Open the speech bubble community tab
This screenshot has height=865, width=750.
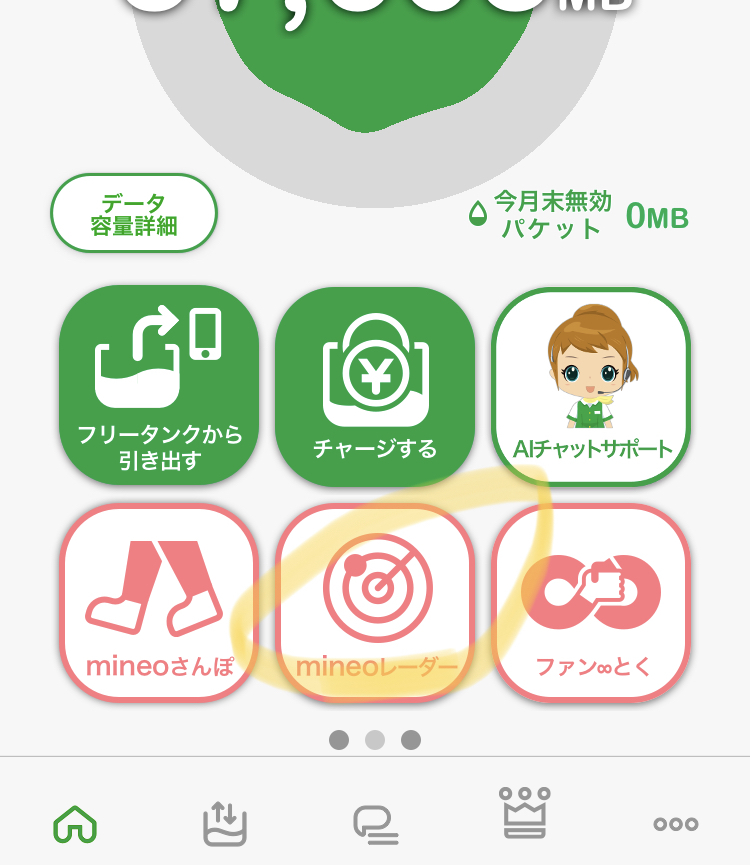375,823
